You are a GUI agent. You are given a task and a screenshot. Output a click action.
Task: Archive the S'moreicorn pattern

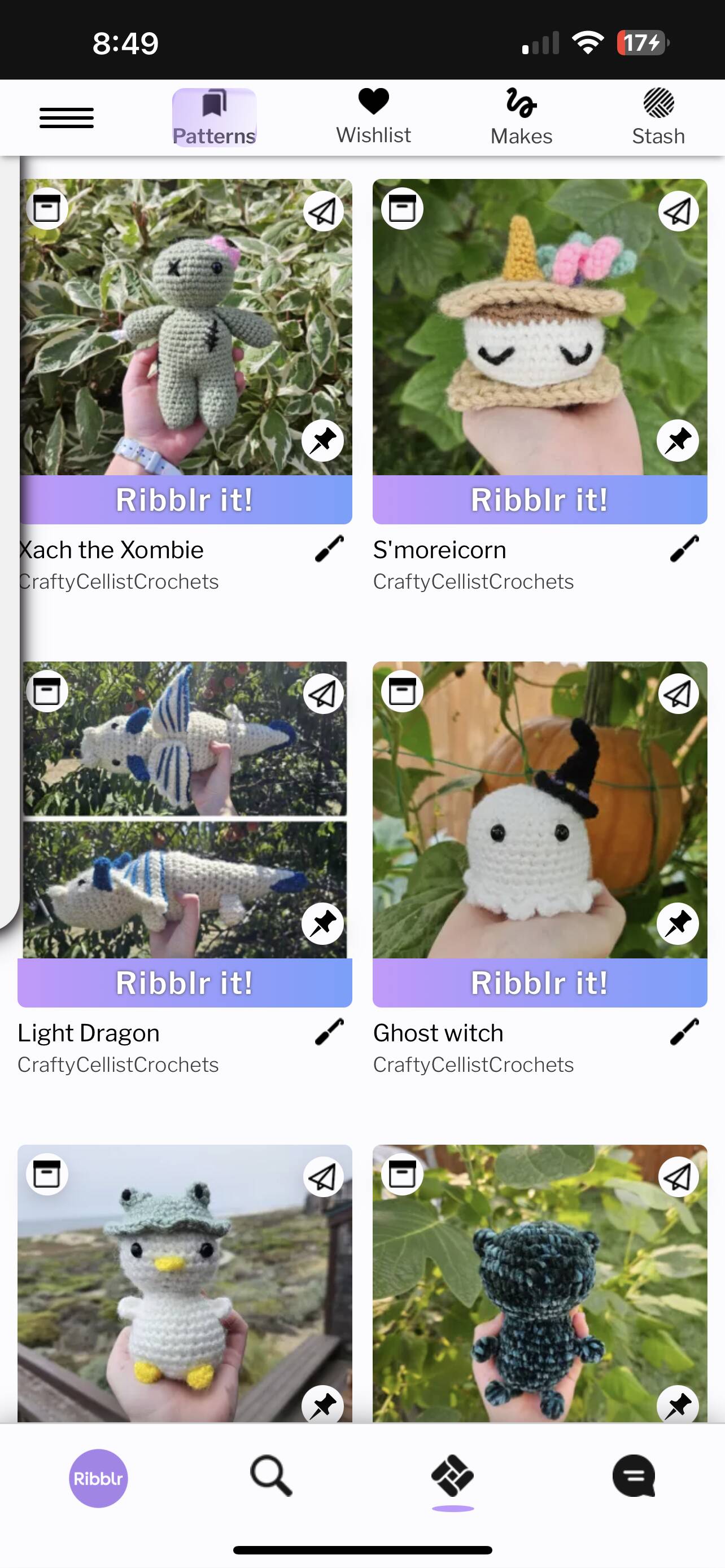[402, 209]
